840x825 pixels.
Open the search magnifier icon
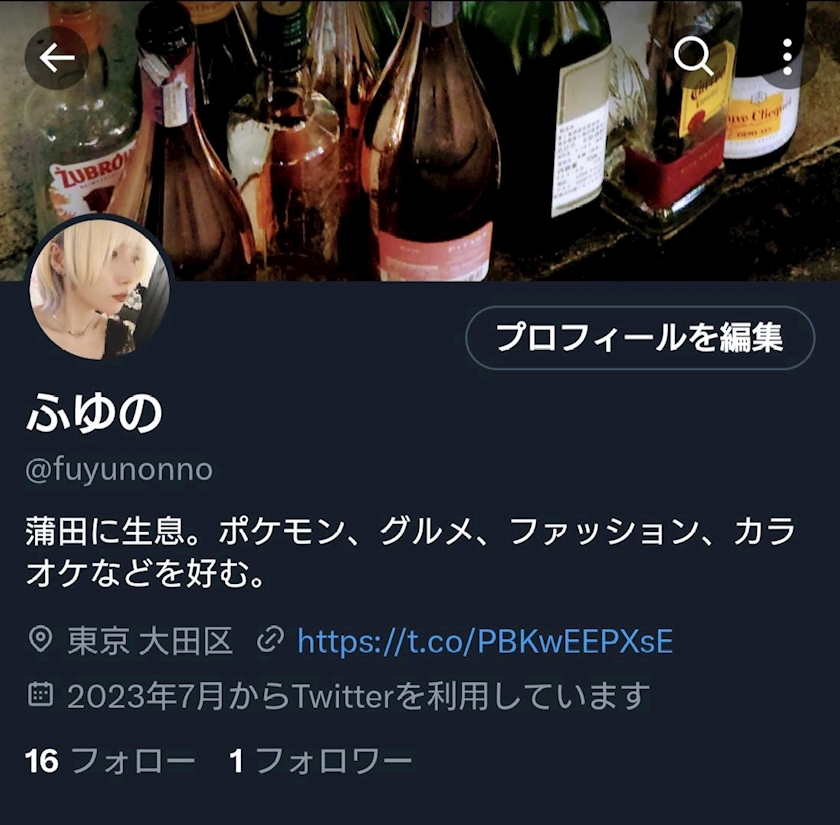click(x=692, y=58)
